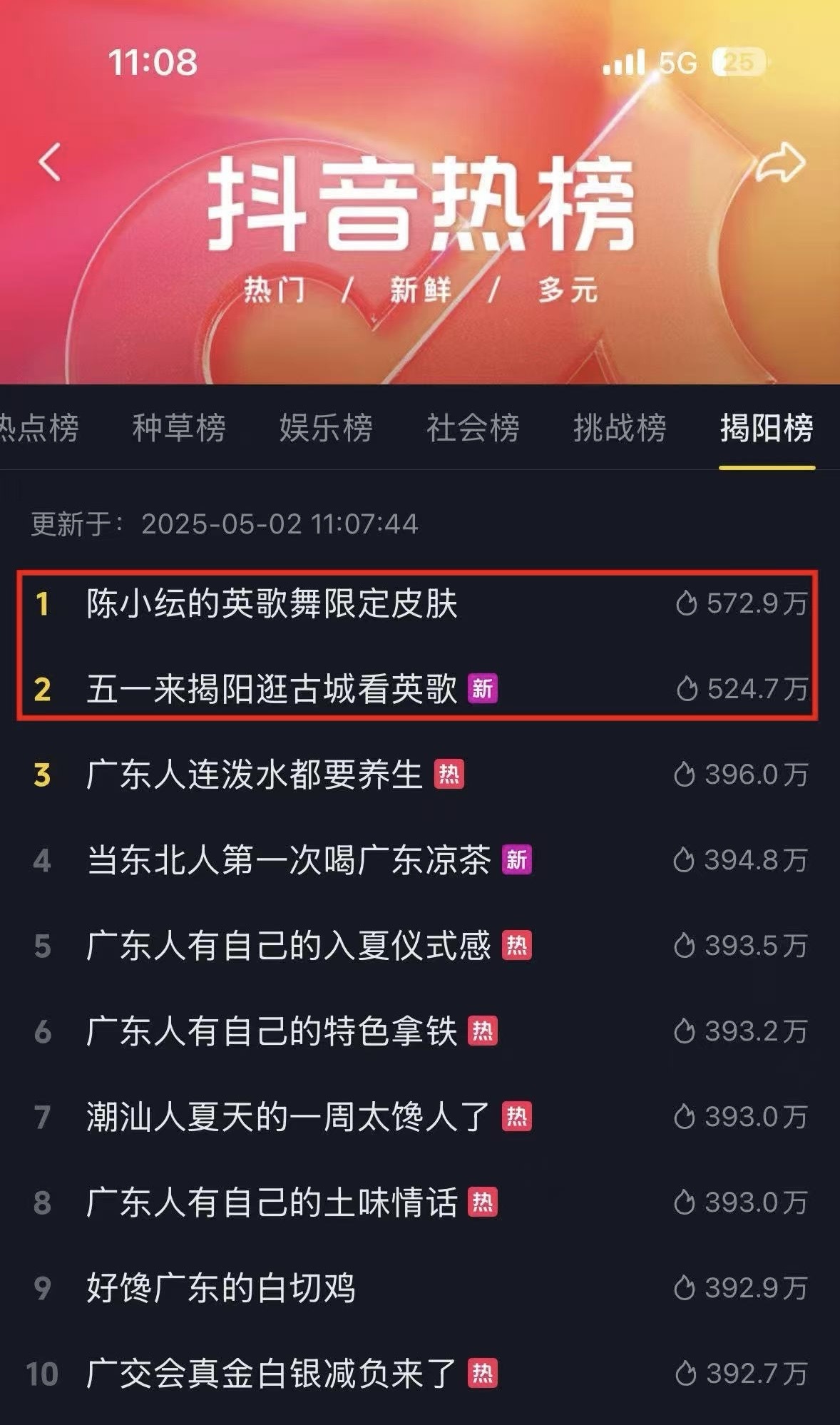
Task: Open topic 陈小纭的英歌舞限定皮肤
Action: [x=271, y=603]
